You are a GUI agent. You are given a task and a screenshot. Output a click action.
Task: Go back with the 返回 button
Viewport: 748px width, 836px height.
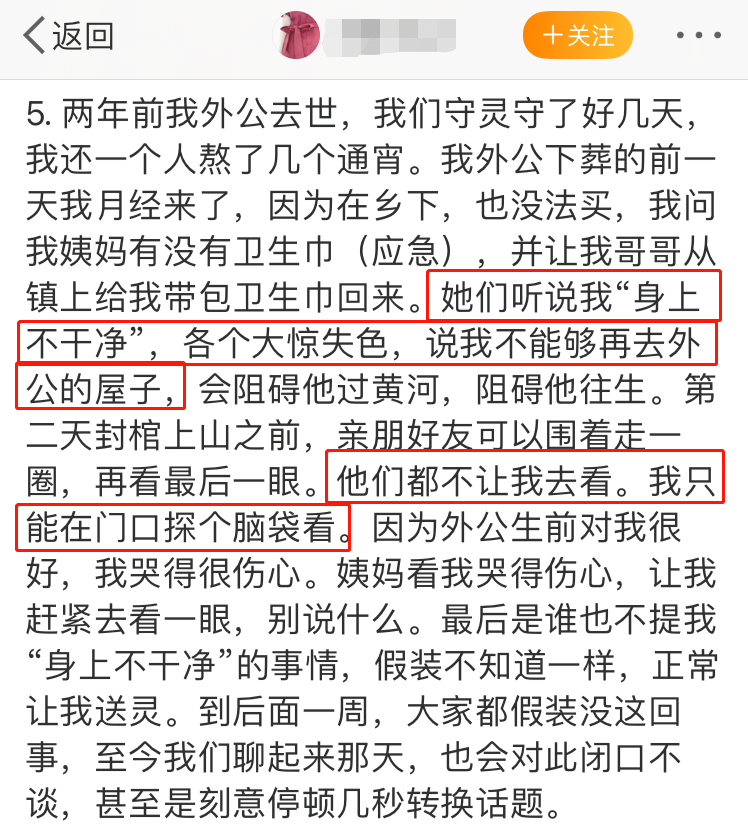(67, 37)
